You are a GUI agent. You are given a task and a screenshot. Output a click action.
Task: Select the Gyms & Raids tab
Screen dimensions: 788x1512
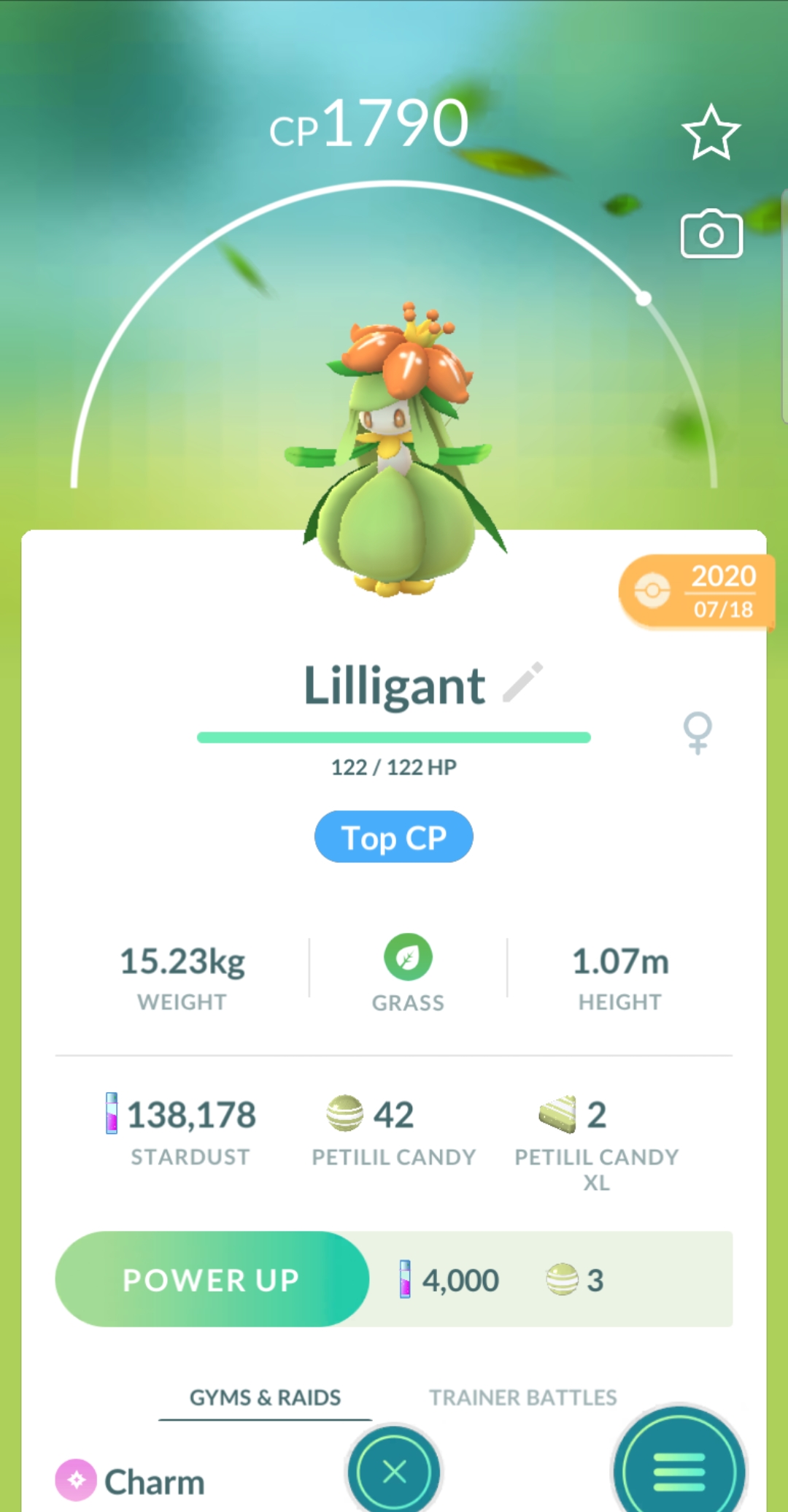265,1397
